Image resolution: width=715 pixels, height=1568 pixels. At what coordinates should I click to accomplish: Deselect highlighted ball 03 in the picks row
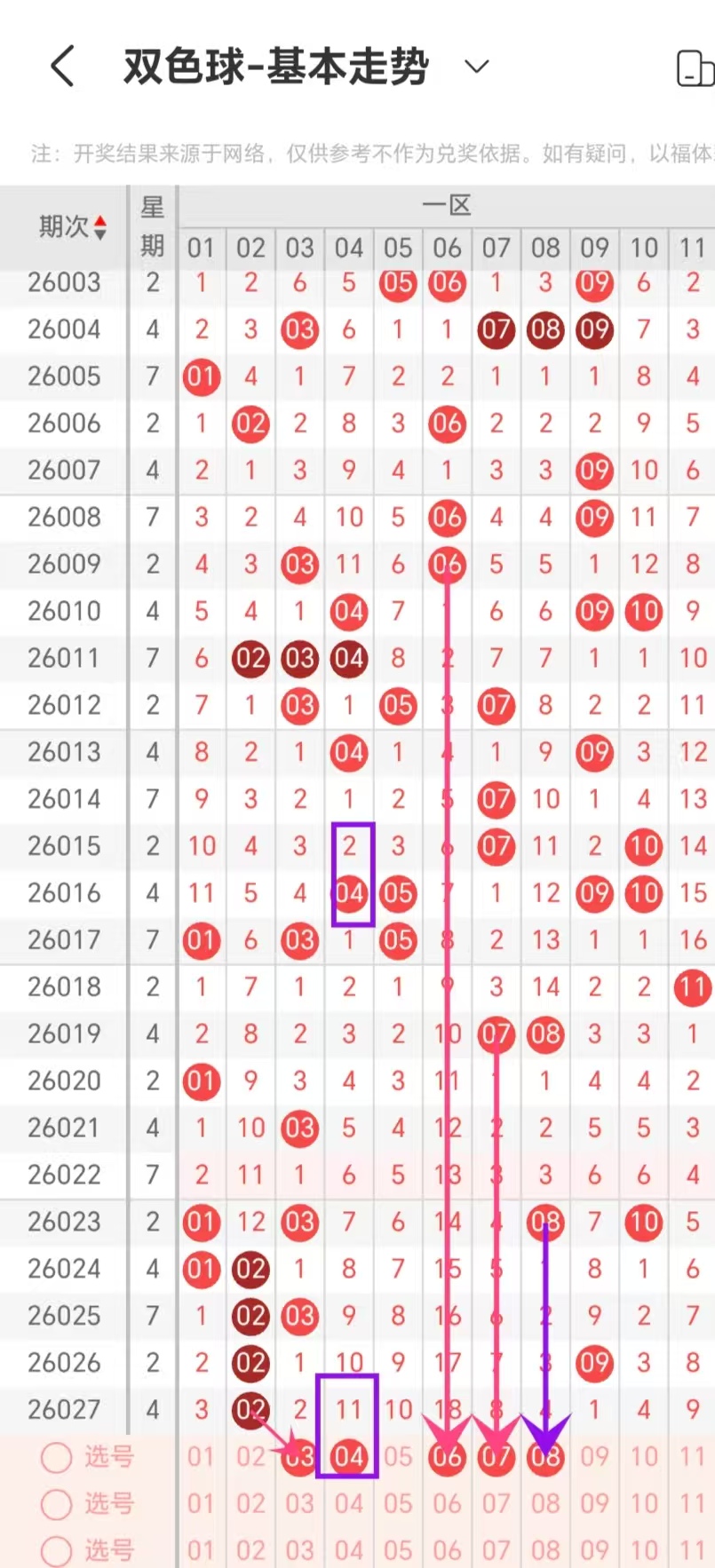pyautogui.click(x=300, y=1457)
